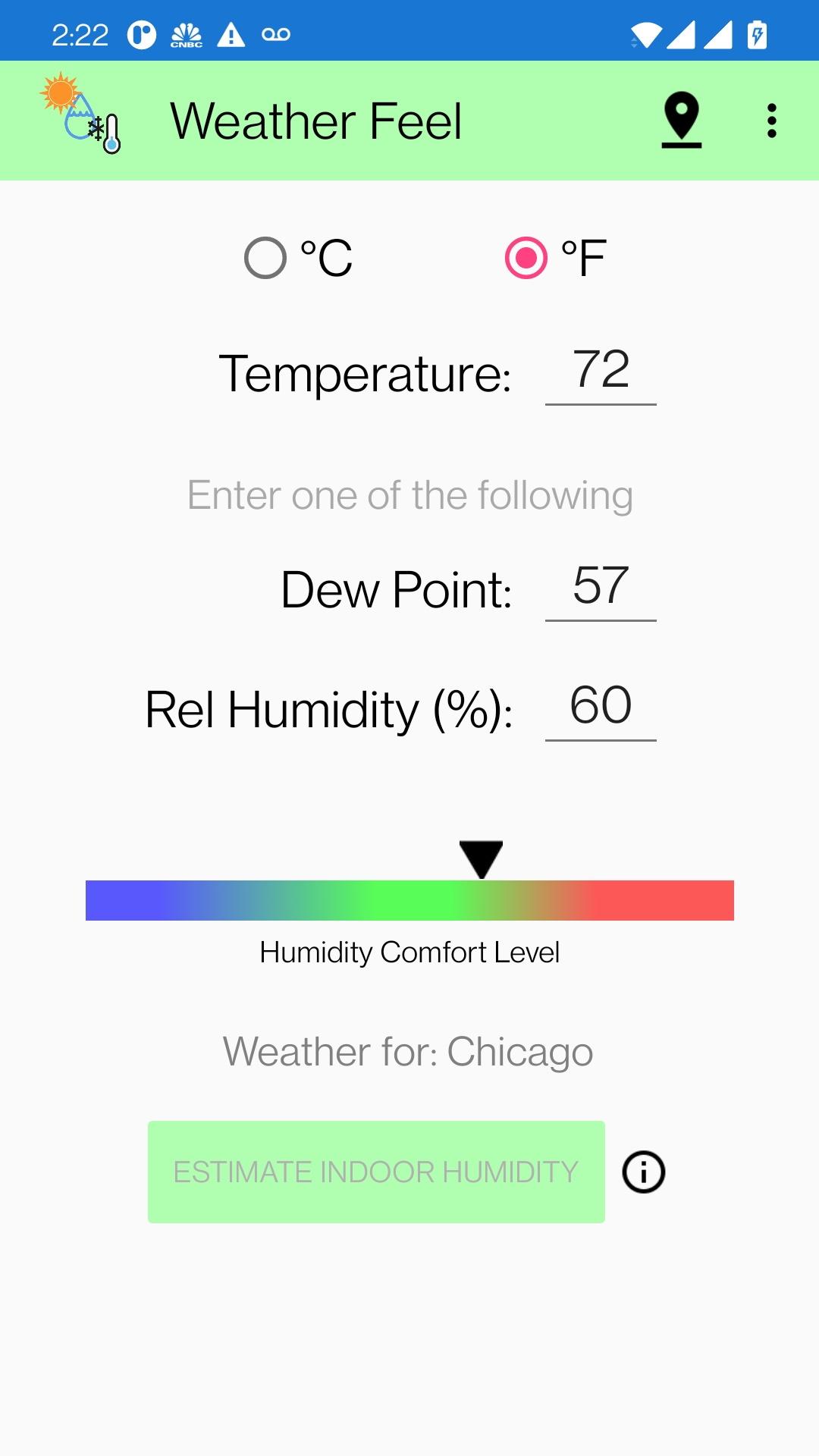Click the Temperature input showing 72
This screenshot has height=1456, width=819.
[601, 372]
